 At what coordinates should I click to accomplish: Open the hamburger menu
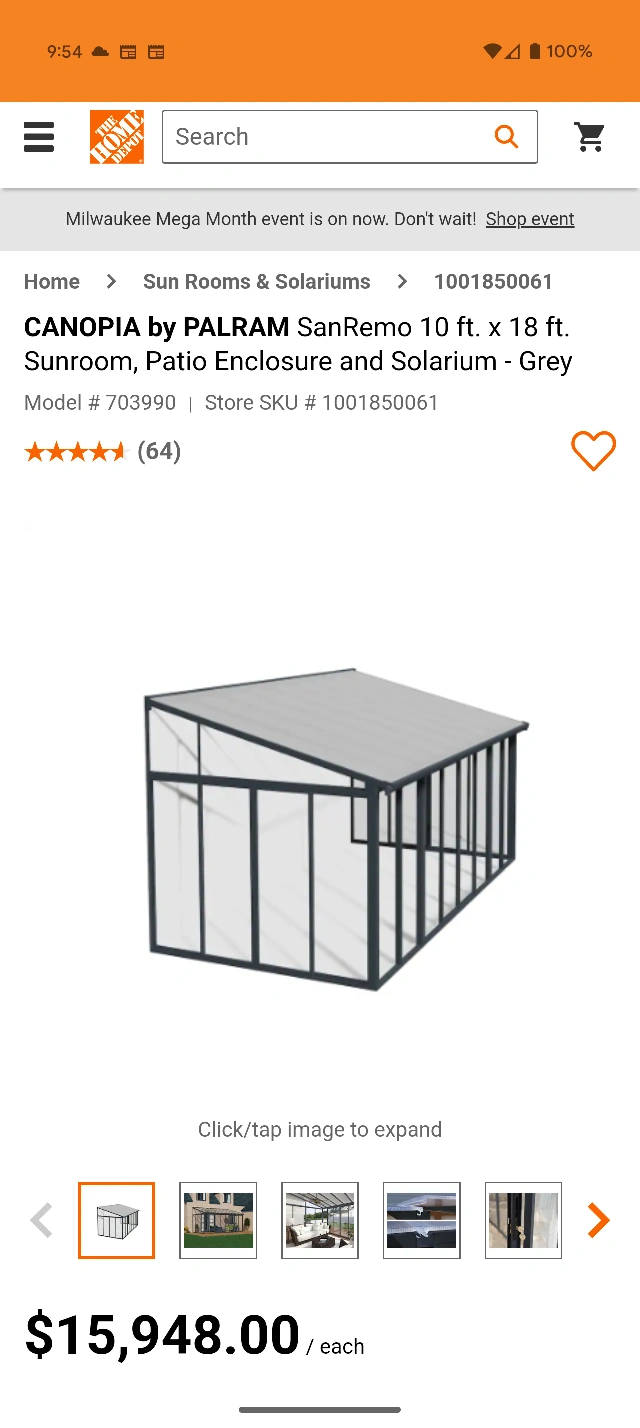[x=39, y=137]
